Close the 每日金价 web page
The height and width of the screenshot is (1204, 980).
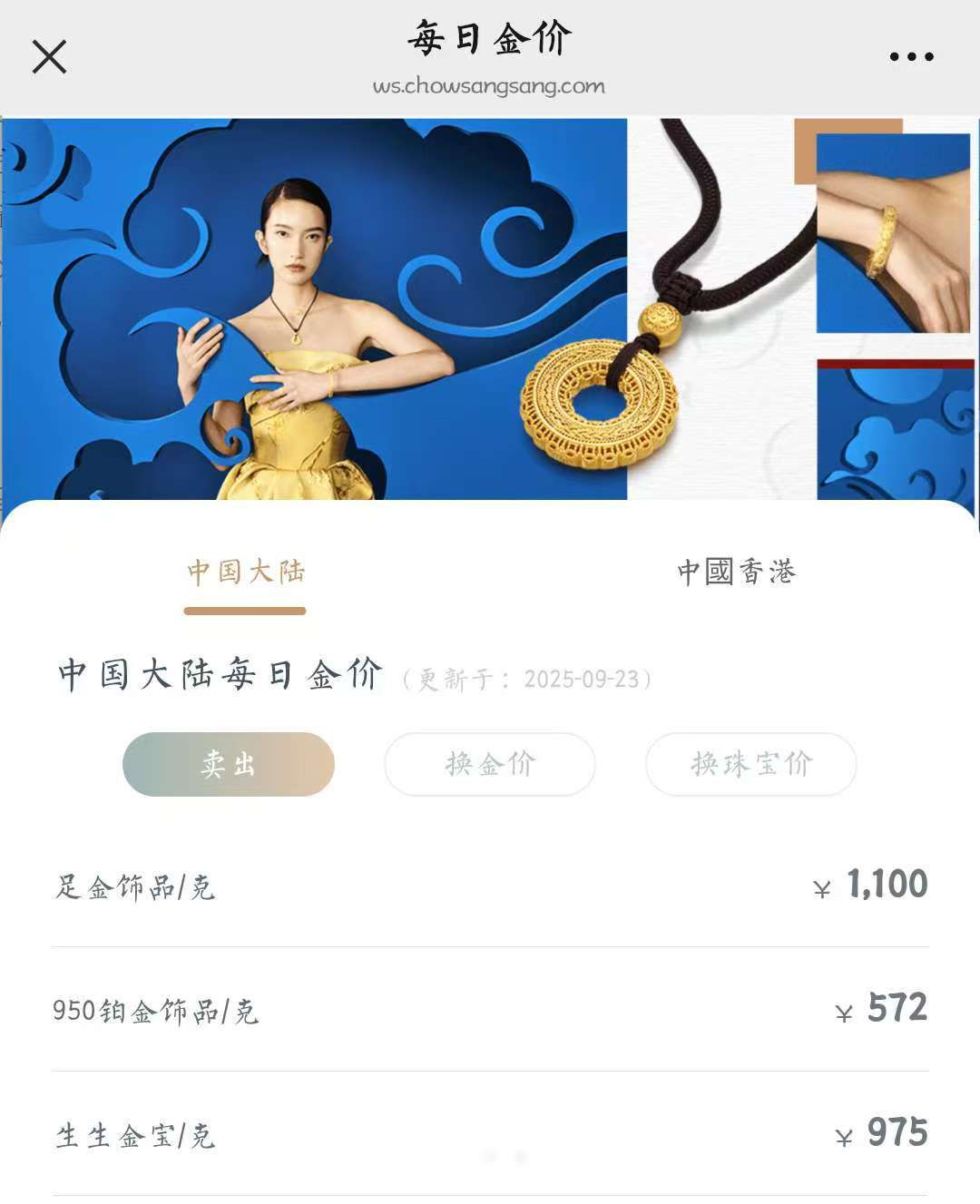(x=49, y=56)
